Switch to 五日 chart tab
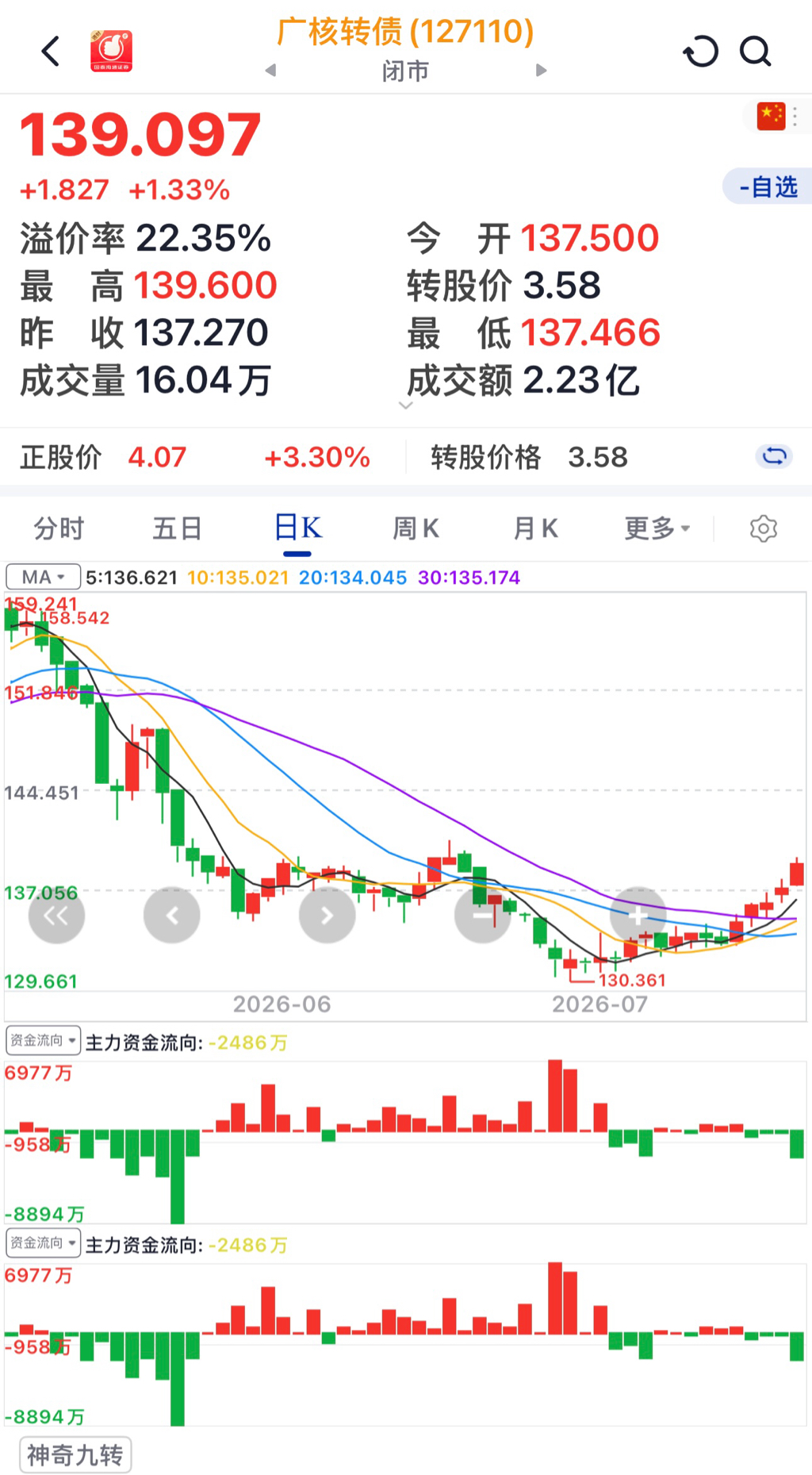The height and width of the screenshot is (1475, 812). [178, 528]
